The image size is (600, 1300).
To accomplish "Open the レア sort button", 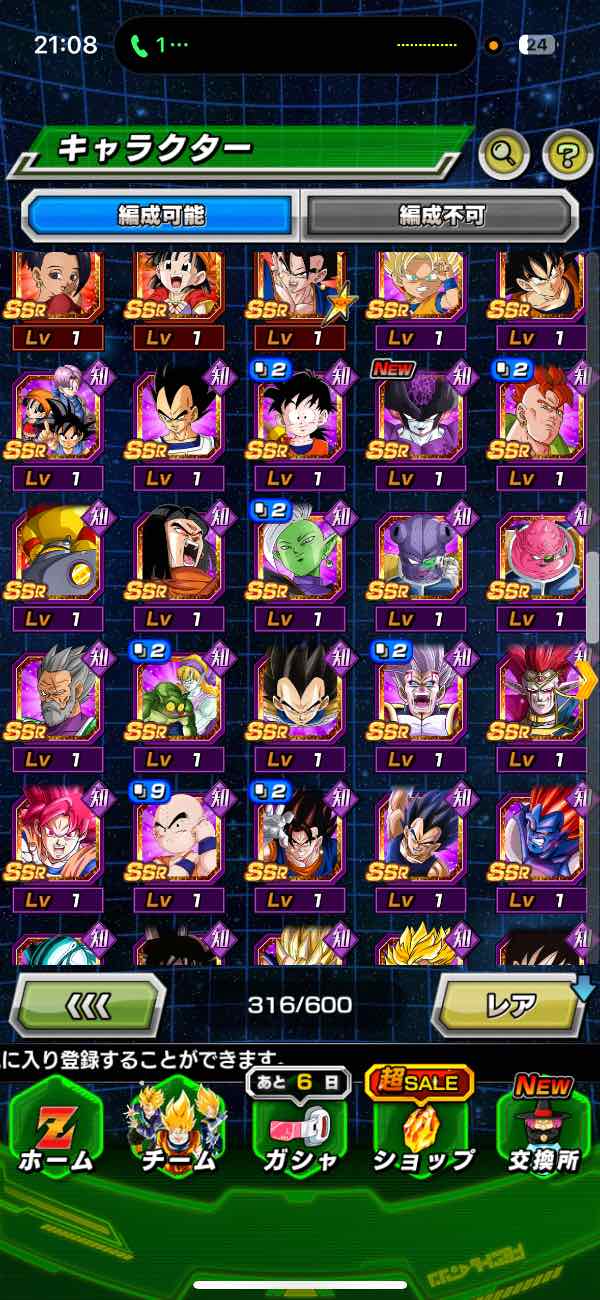I will pos(508,1005).
